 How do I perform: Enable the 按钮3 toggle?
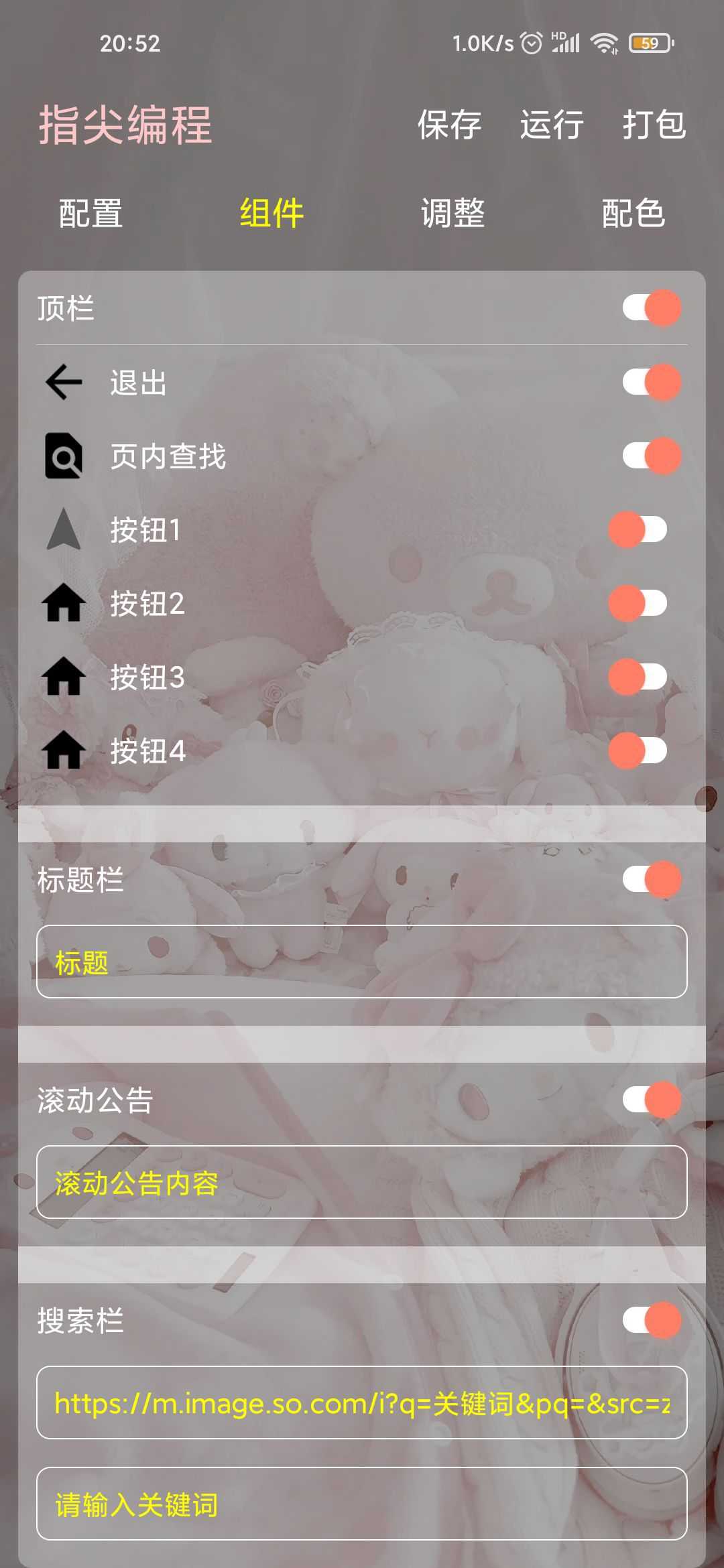[x=638, y=677]
